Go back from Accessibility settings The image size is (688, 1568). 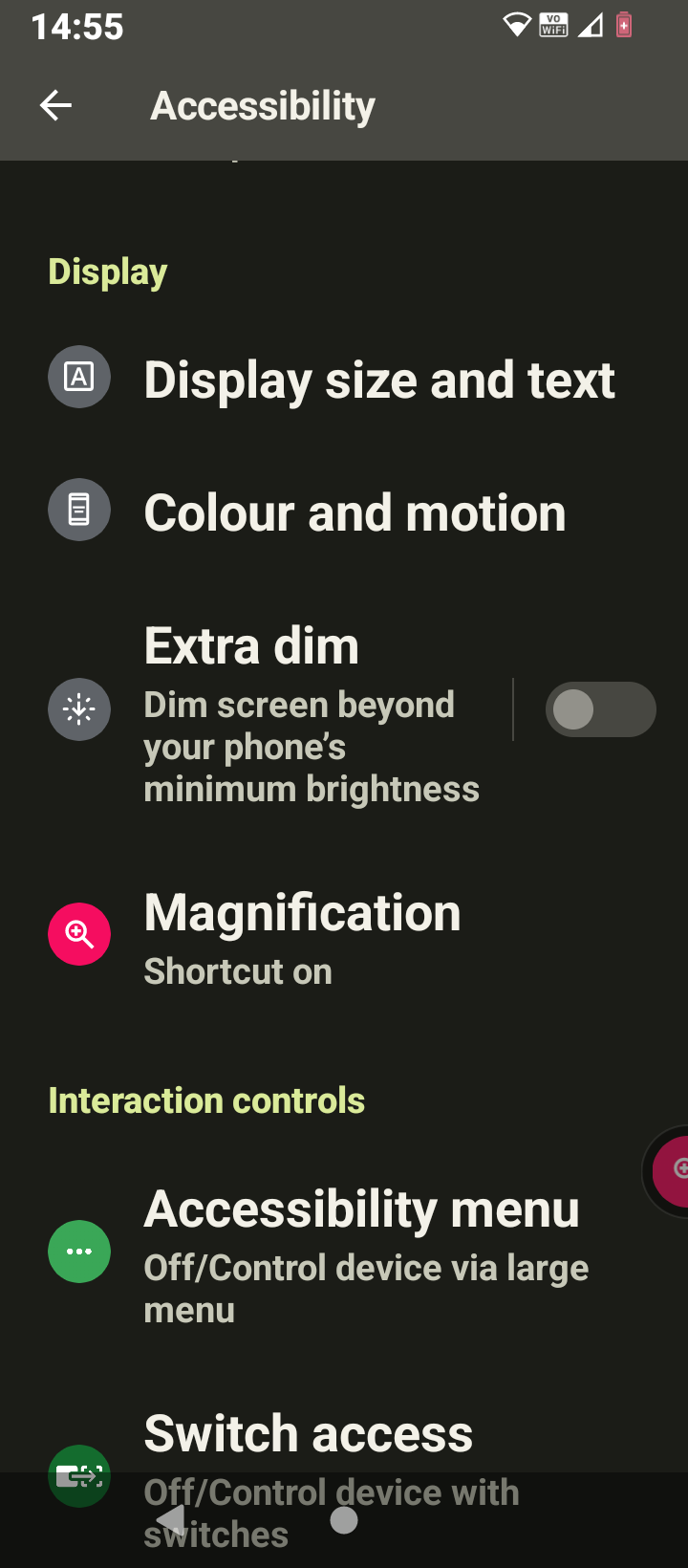tap(55, 105)
